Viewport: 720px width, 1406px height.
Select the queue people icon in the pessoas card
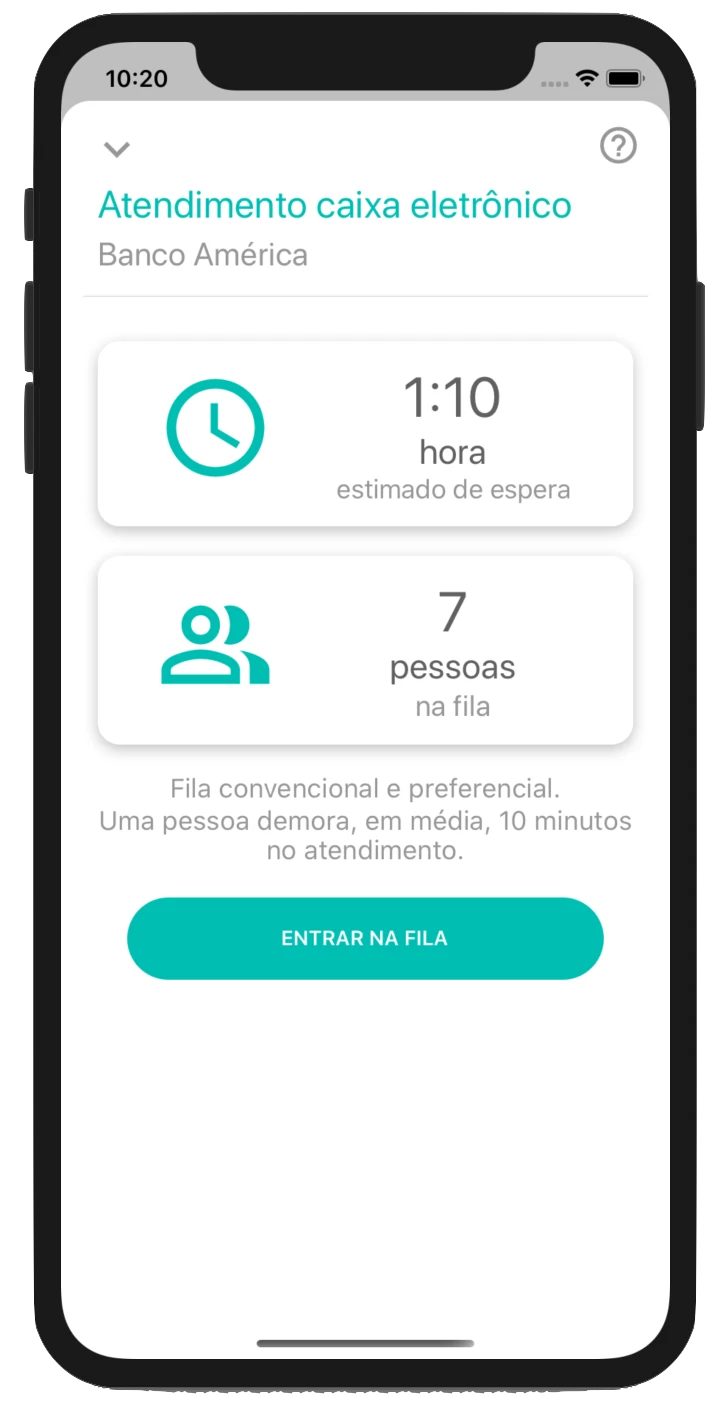tap(214, 645)
